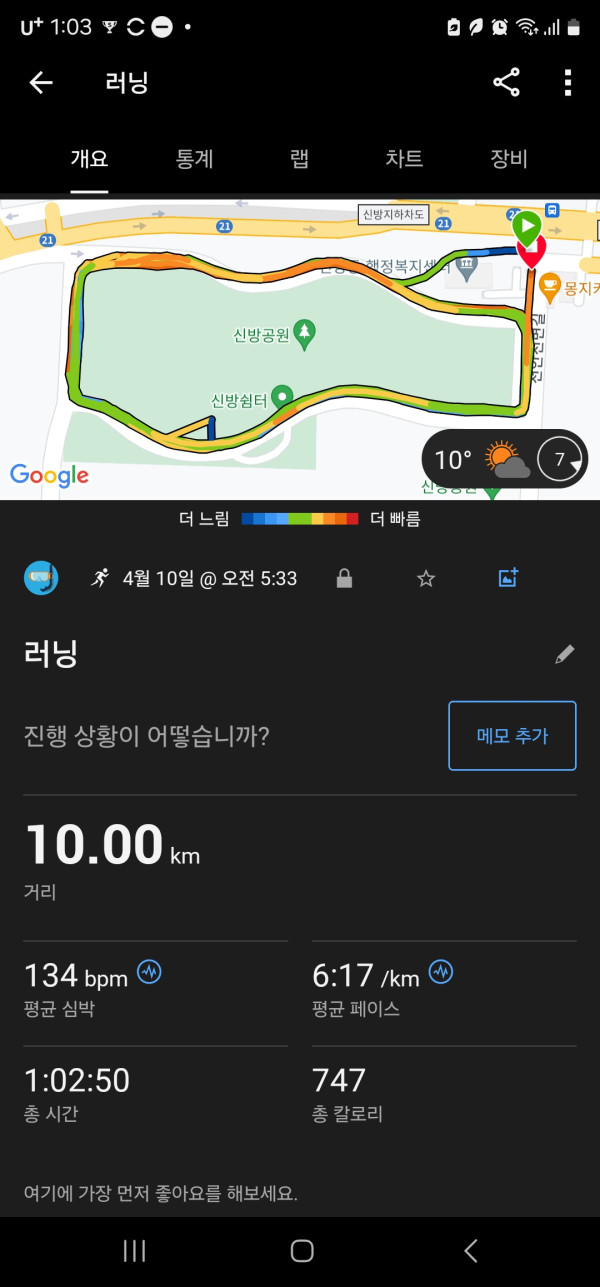Switch to the 랩 tab
This screenshot has height=1287, width=600.
point(299,159)
